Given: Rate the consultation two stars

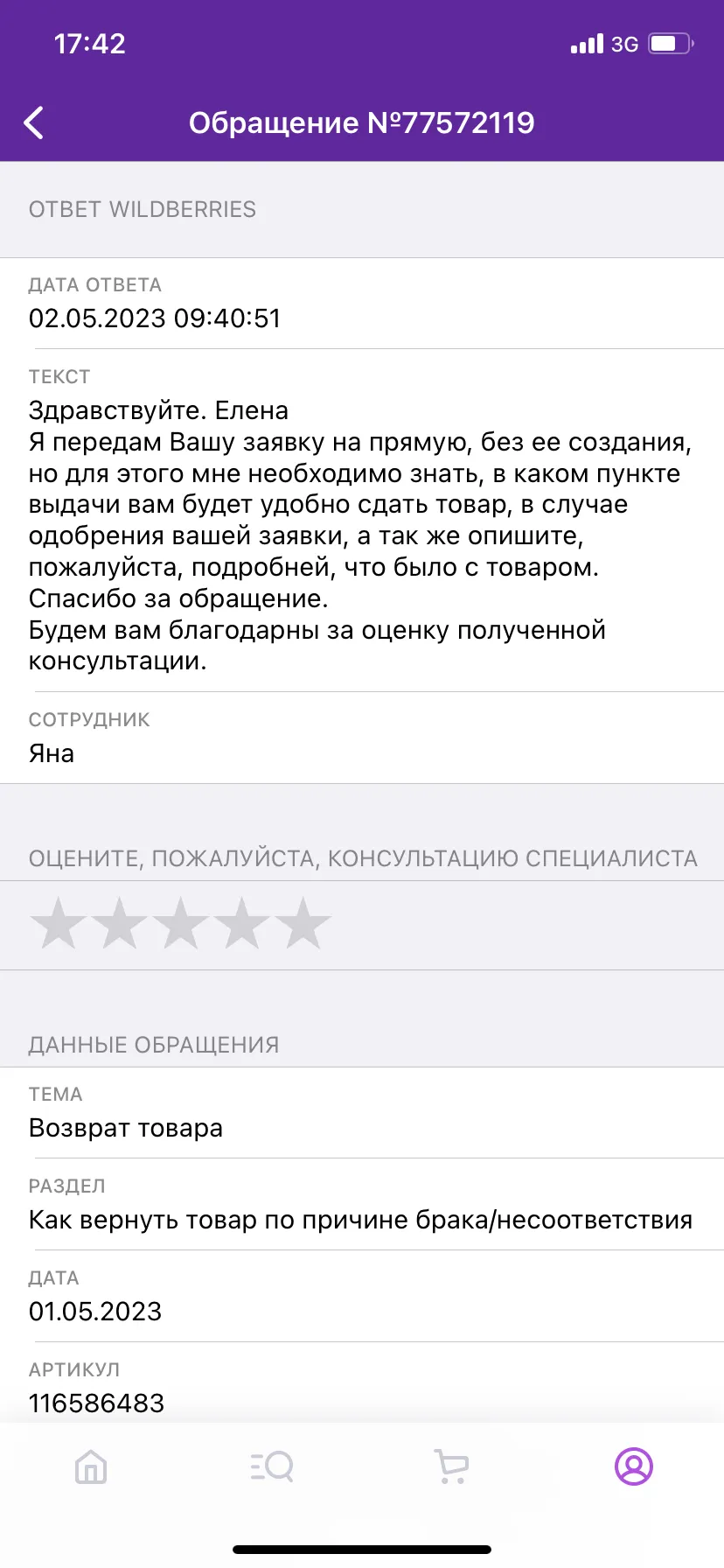Looking at the screenshot, I should 120,924.
